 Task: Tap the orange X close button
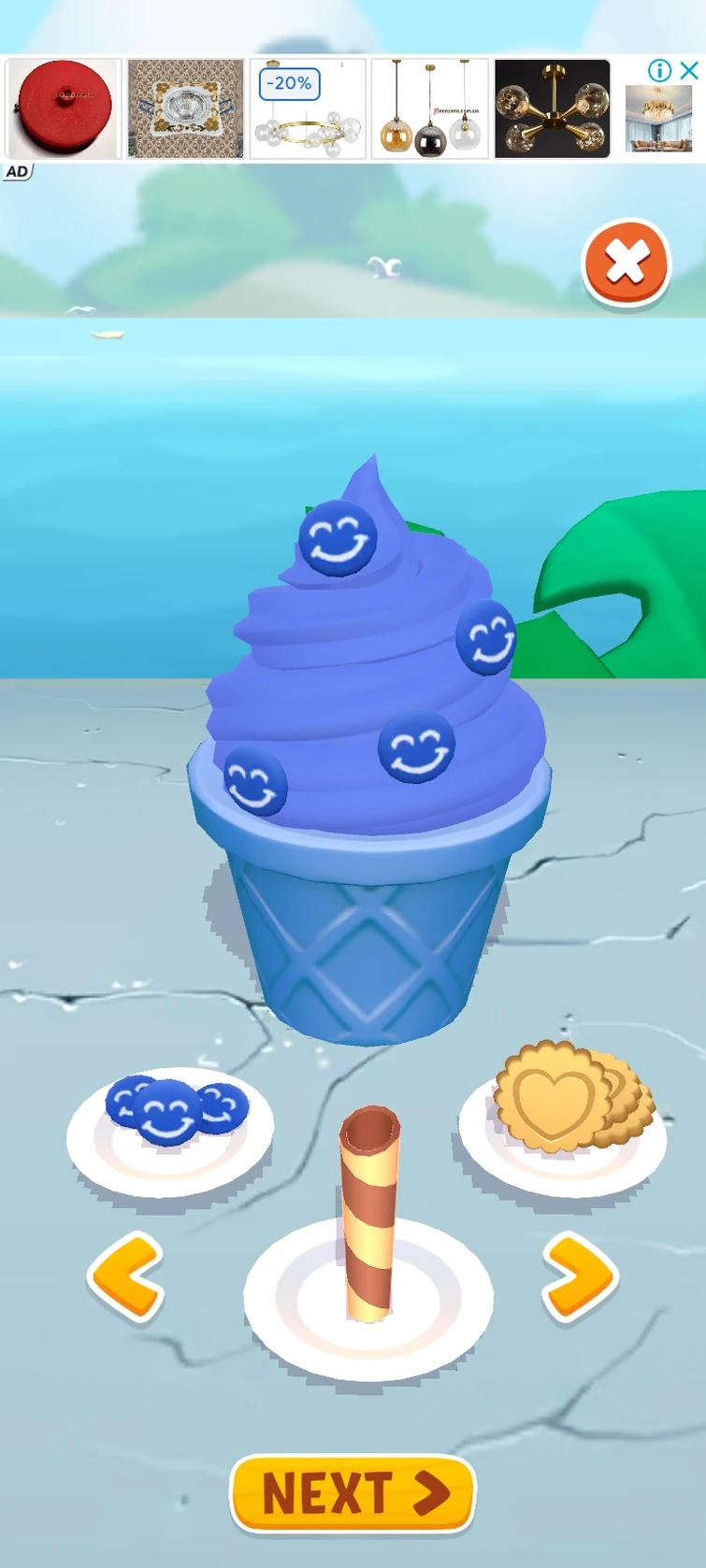[626, 263]
